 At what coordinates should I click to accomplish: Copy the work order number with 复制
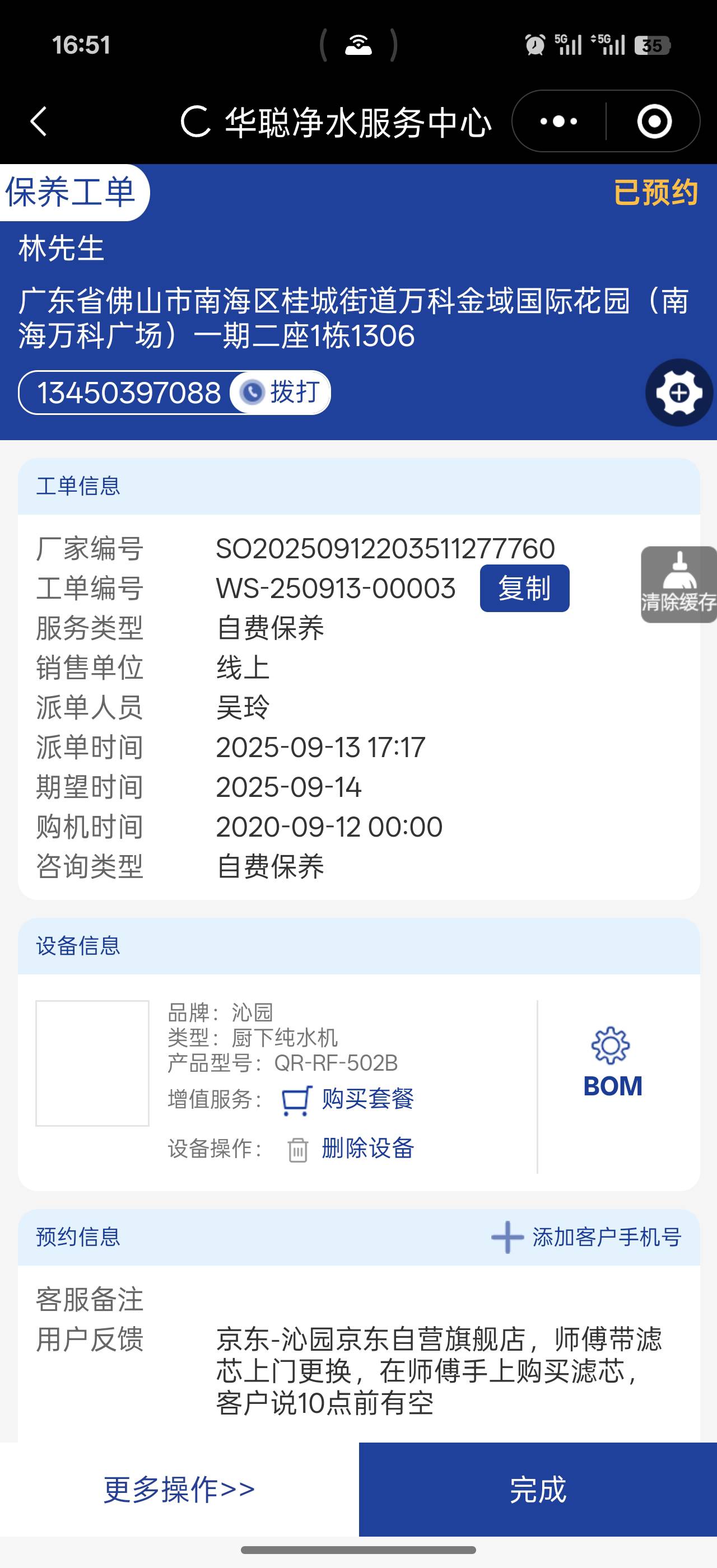click(524, 589)
